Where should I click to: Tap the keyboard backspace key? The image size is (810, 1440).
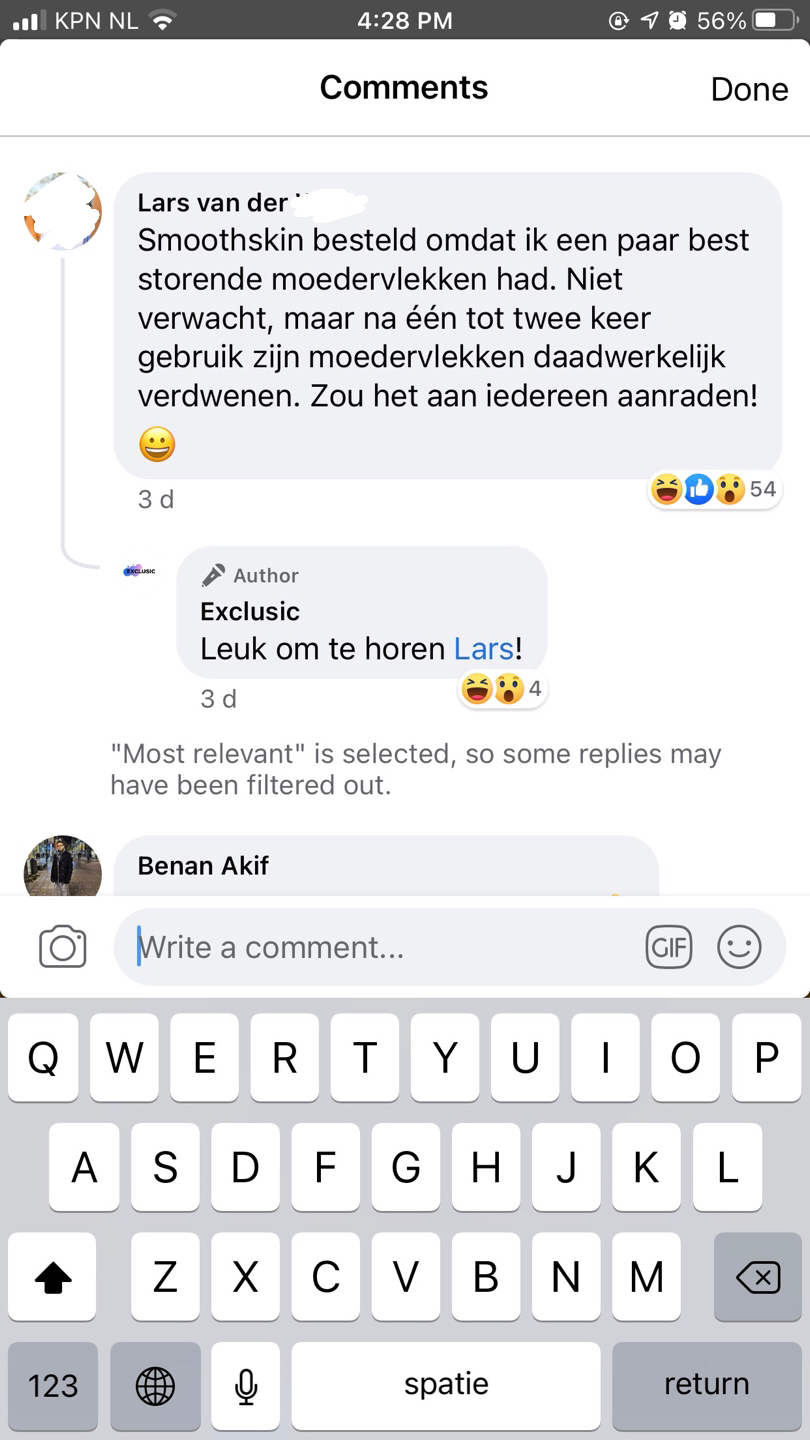coord(757,1277)
